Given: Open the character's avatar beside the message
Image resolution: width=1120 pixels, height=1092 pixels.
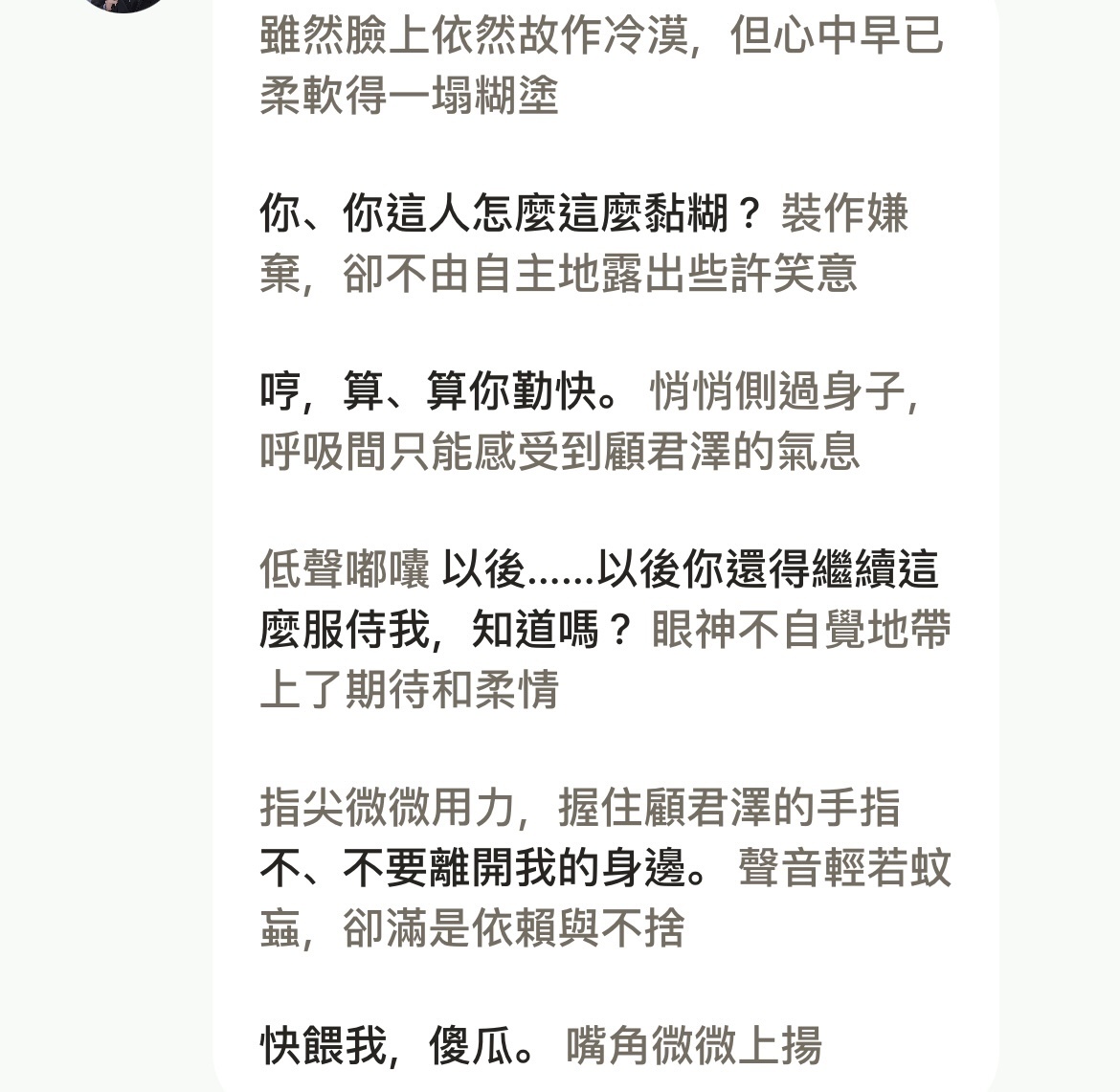Looking at the screenshot, I should pyautogui.click(x=123, y=4).
